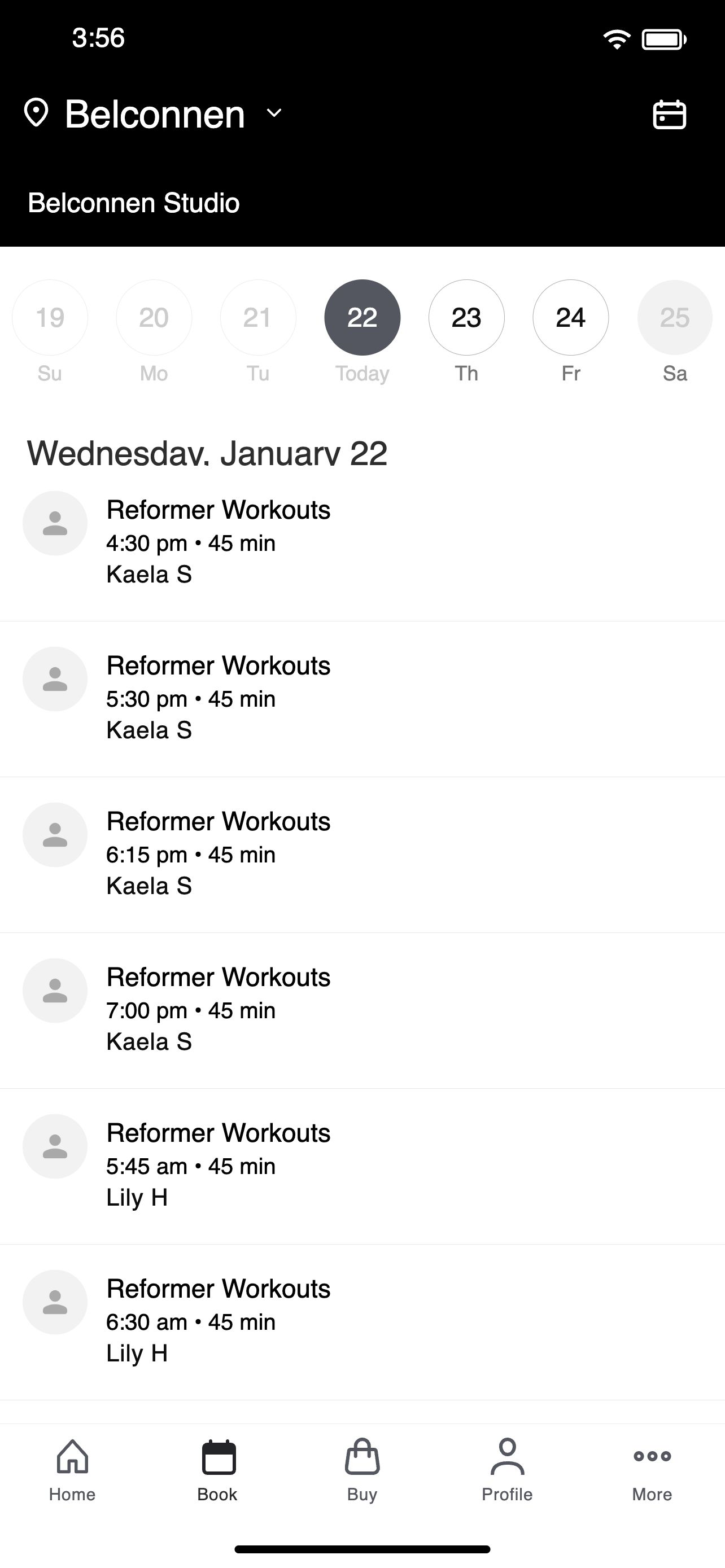
Task: Open the More tab
Action: 652,1470
